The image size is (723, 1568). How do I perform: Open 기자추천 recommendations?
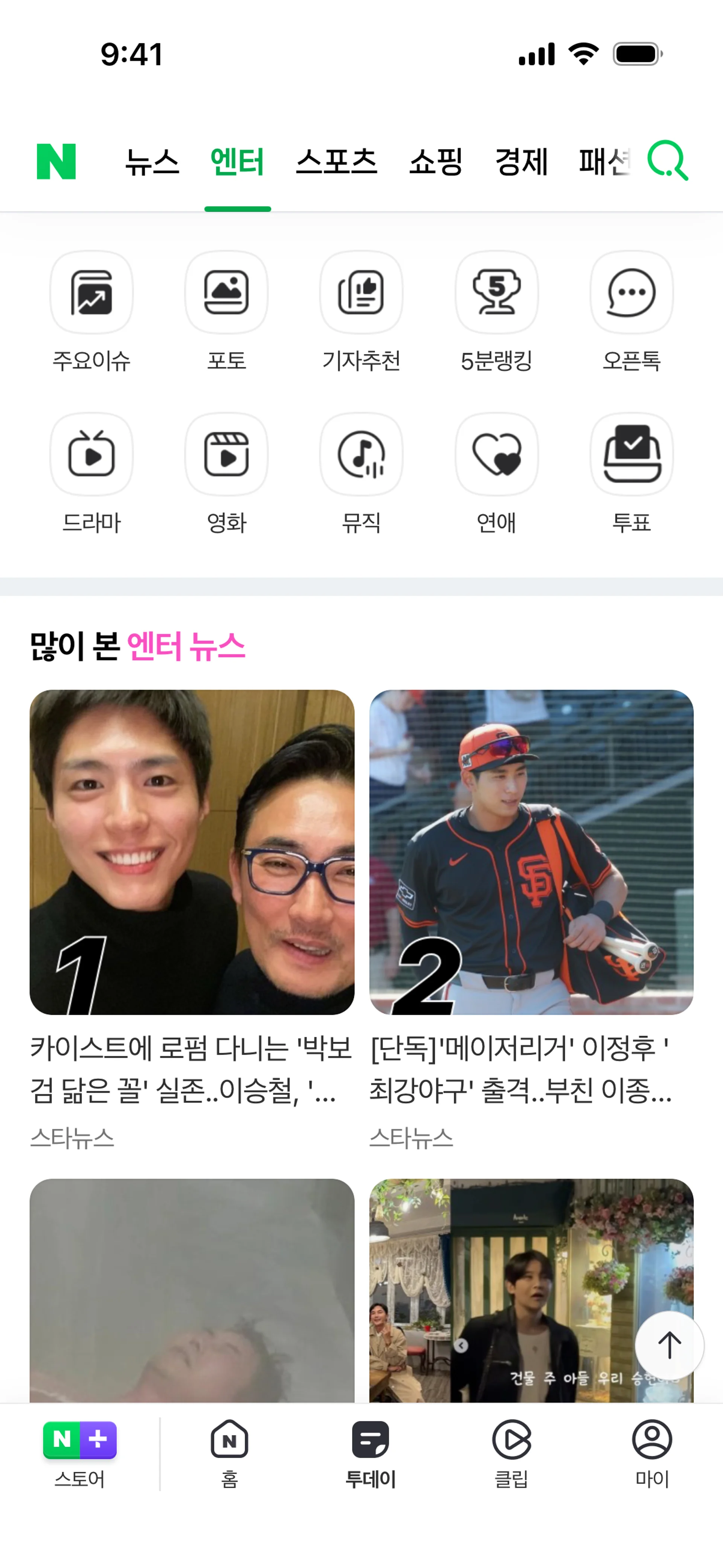coord(361,293)
